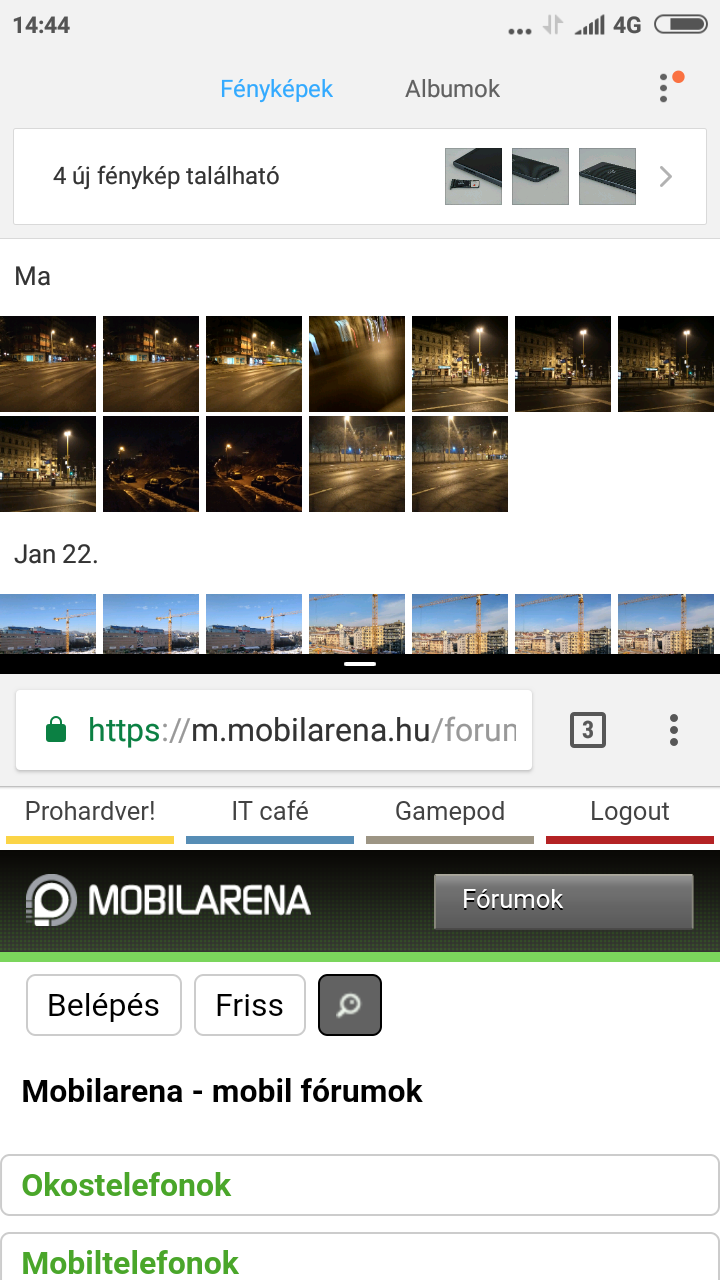Open the Chrome overflow menu

pyautogui.click(x=674, y=730)
